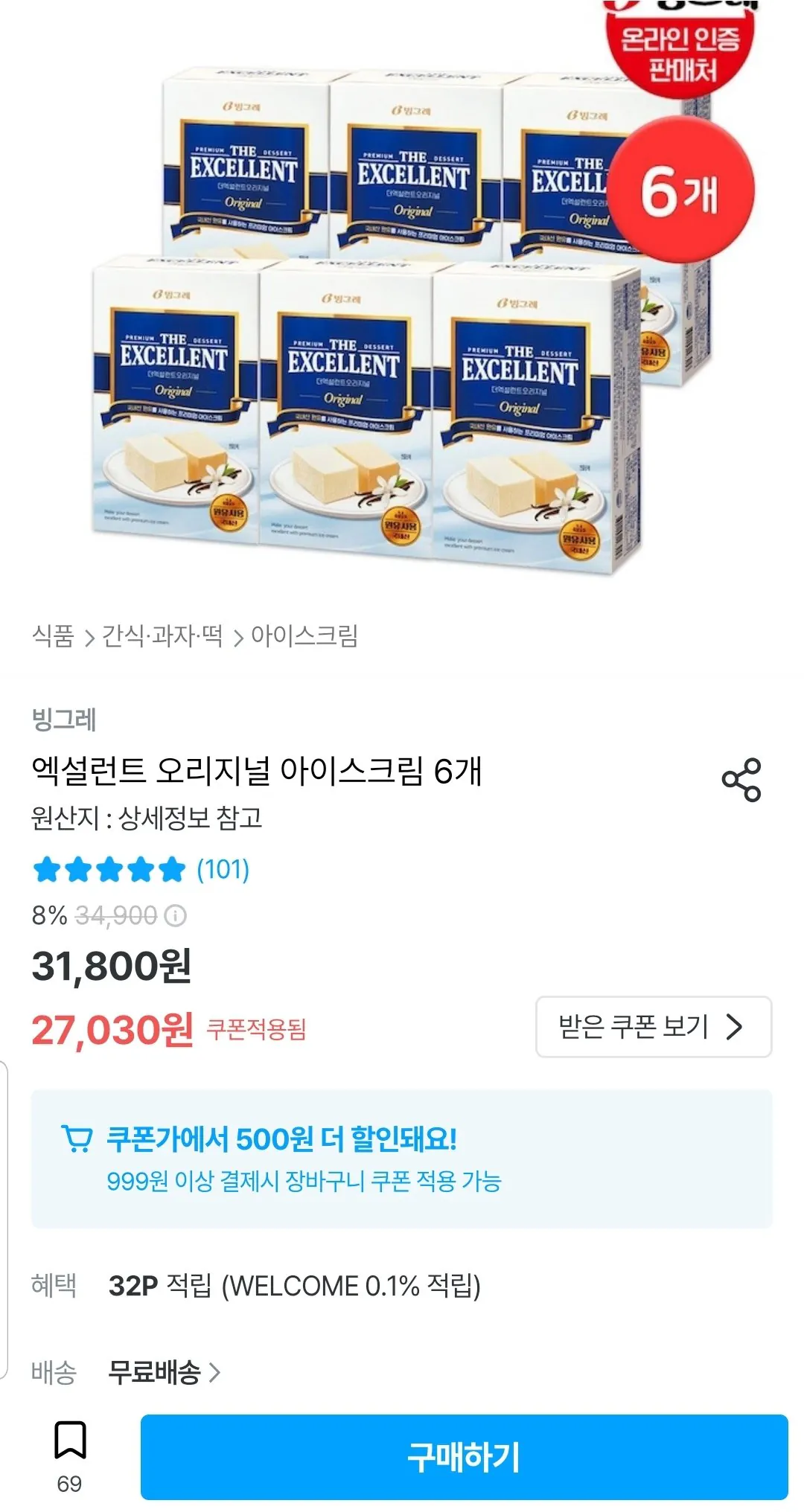Screen dimensions: 804x1512
Task: Go to 간식·과자·떡 category
Action: click(x=162, y=636)
